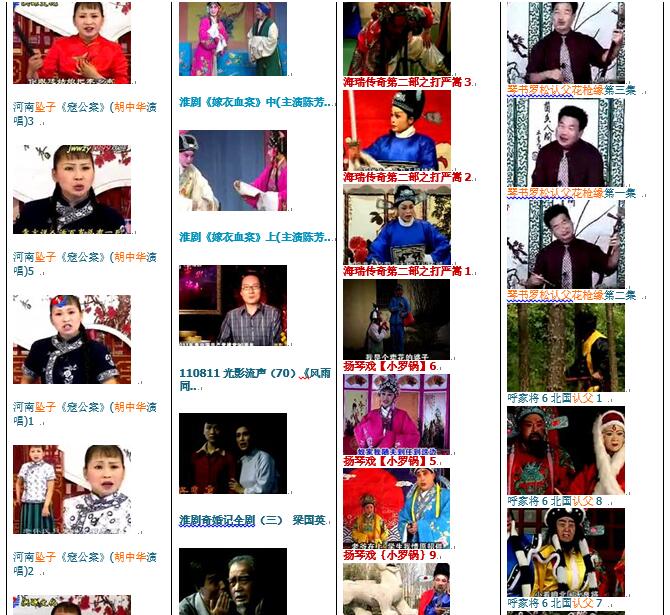Viewport: 670px width, 615px height.
Task: Open 河南坠子《寇公案》(胡中华演唱)3 link
Action: point(84,106)
